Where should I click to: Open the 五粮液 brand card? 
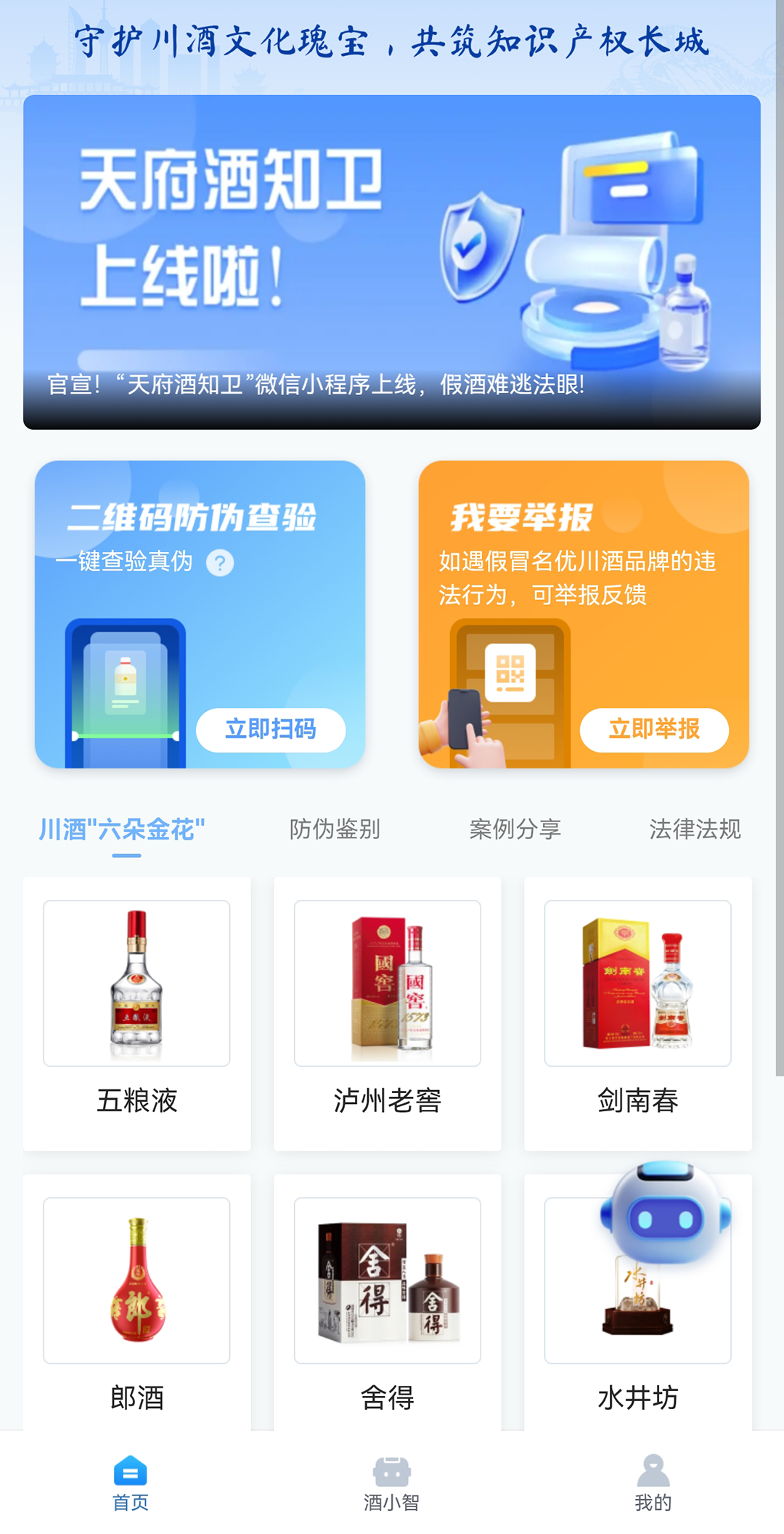136,1013
